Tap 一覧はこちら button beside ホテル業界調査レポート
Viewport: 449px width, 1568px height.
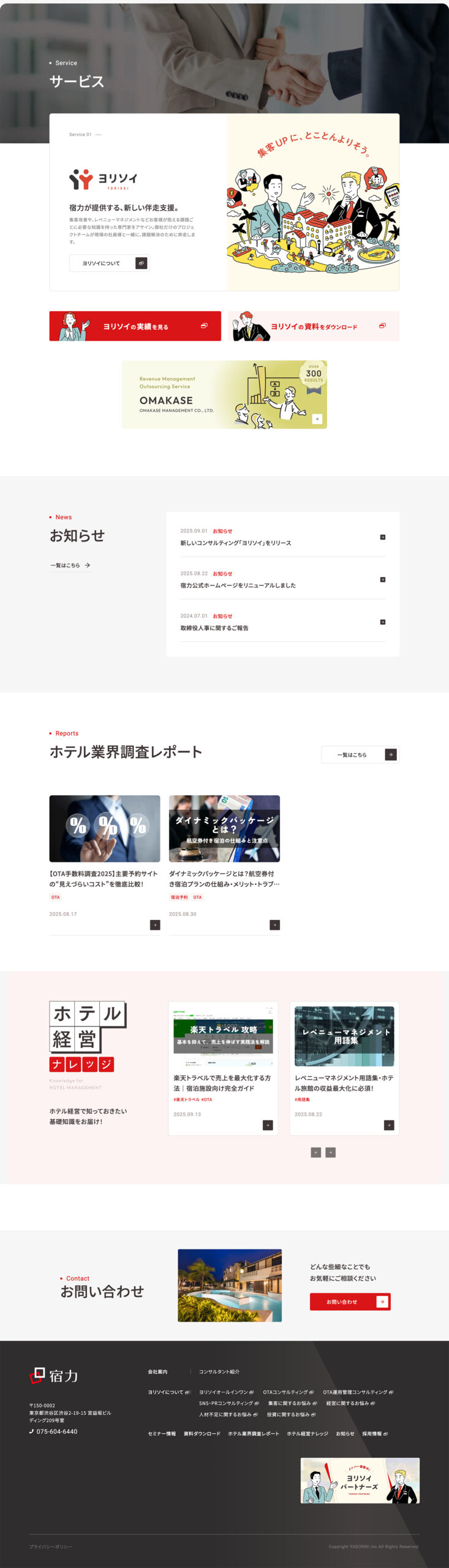360,755
